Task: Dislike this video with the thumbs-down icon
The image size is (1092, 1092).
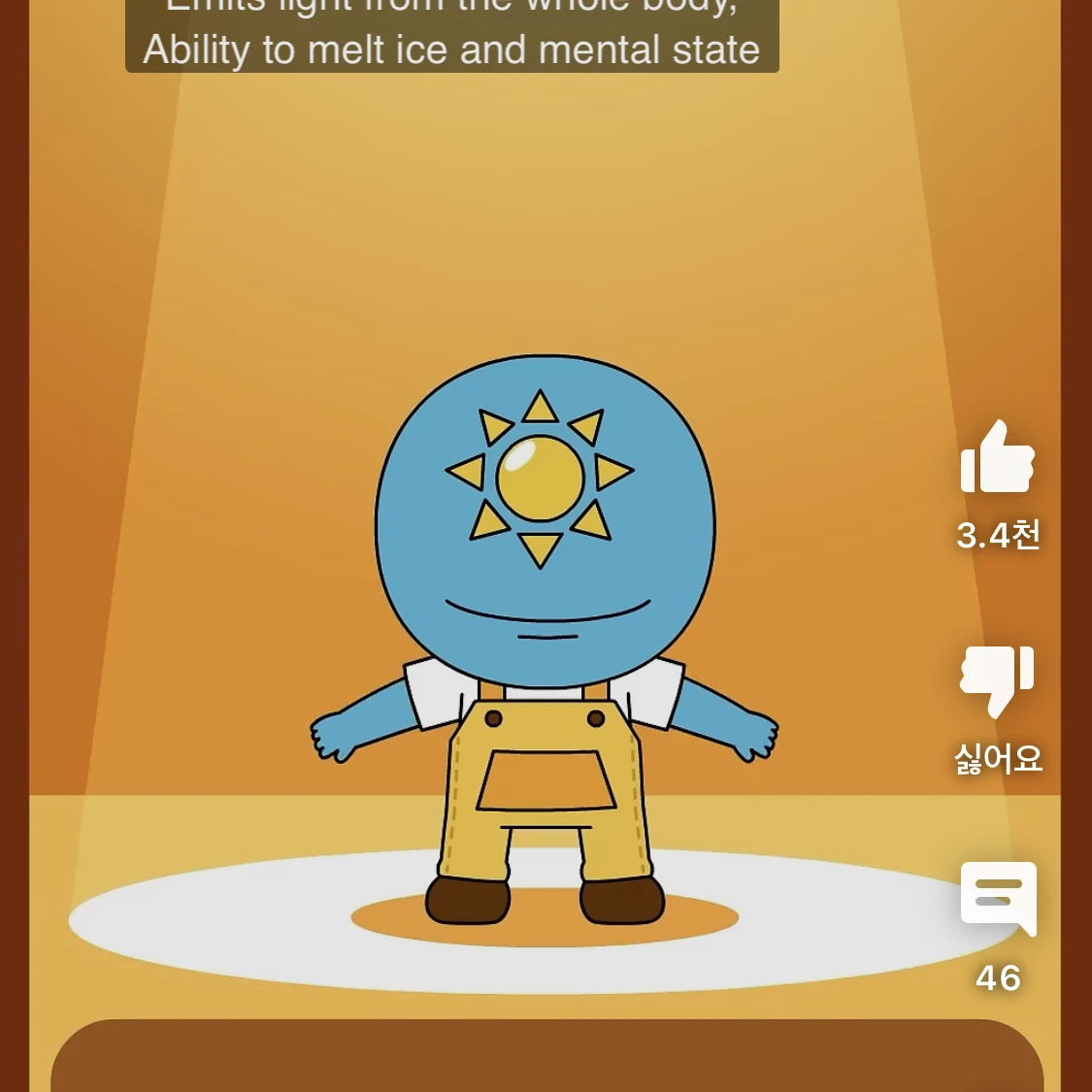Action: (x=997, y=679)
